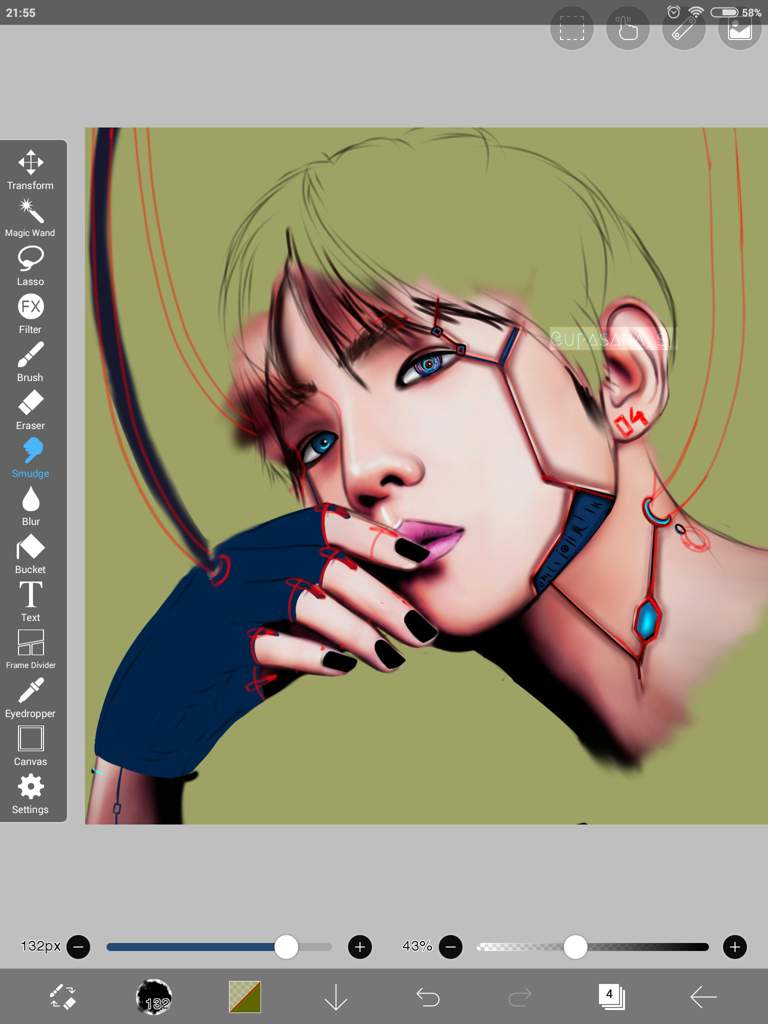Go back with the left arrow

coord(703,996)
